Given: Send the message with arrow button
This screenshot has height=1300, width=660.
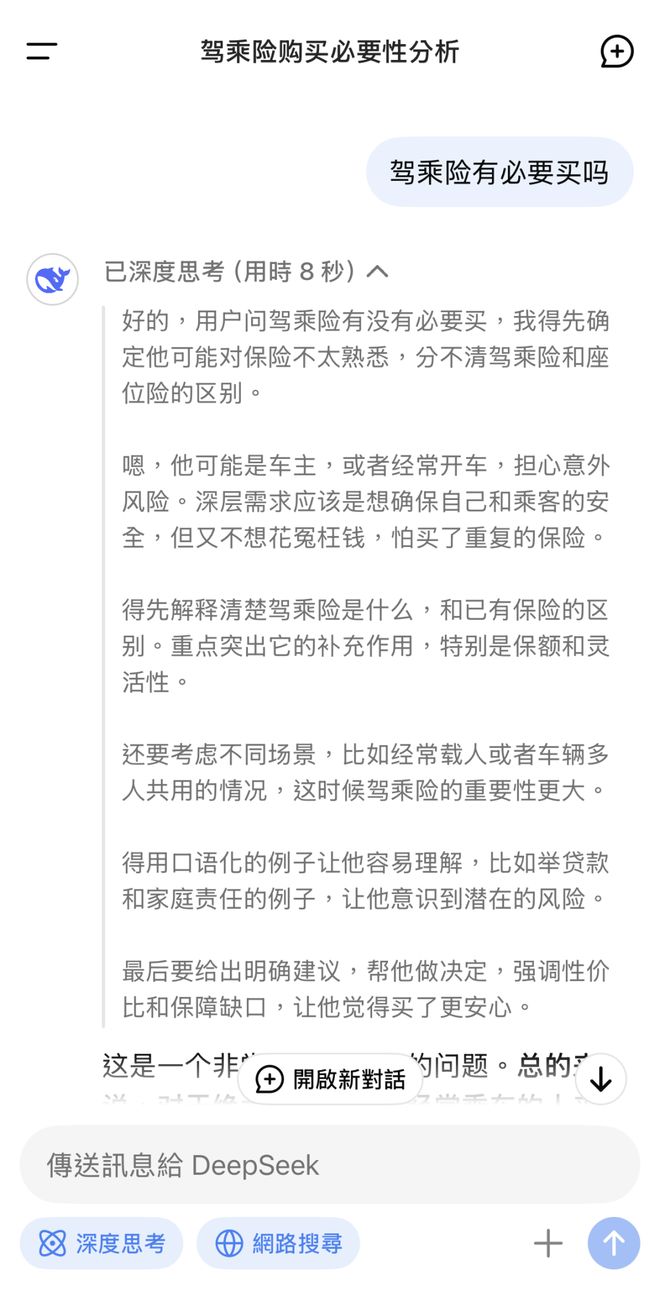Looking at the screenshot, I should coord(614,1243).
